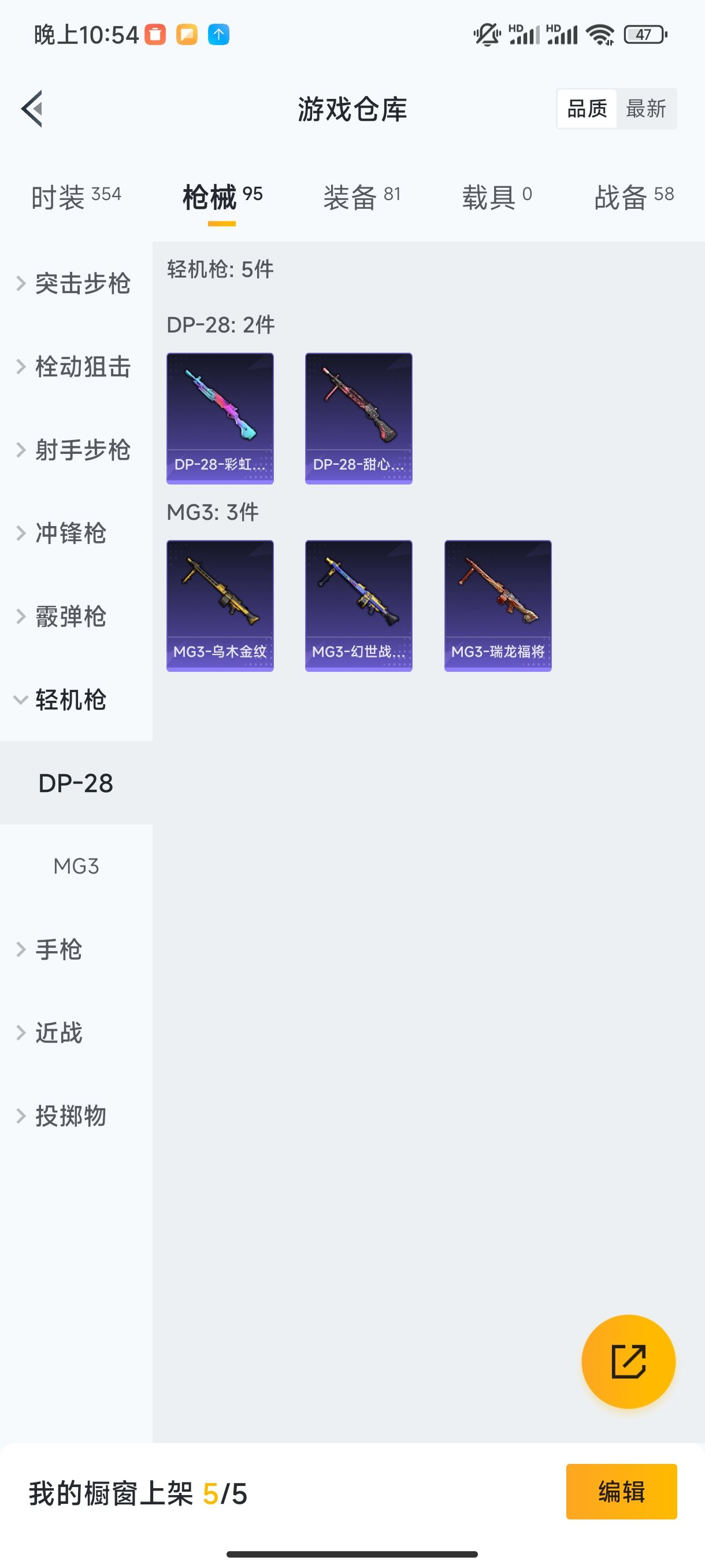Switch to the 时装 tab
705x1568 pixels.
(x=76, y=197)
